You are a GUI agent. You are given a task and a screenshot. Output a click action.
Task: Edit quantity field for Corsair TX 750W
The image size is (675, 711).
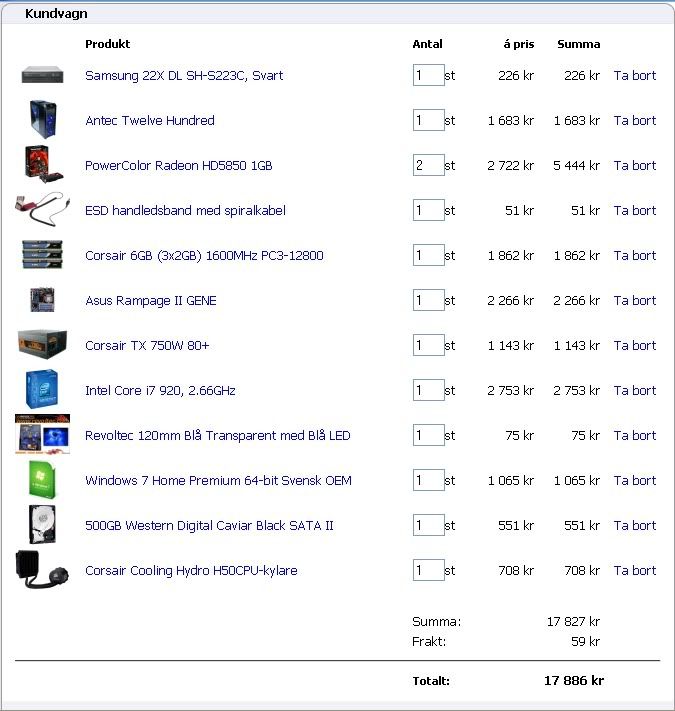click(x=428, y=346)
